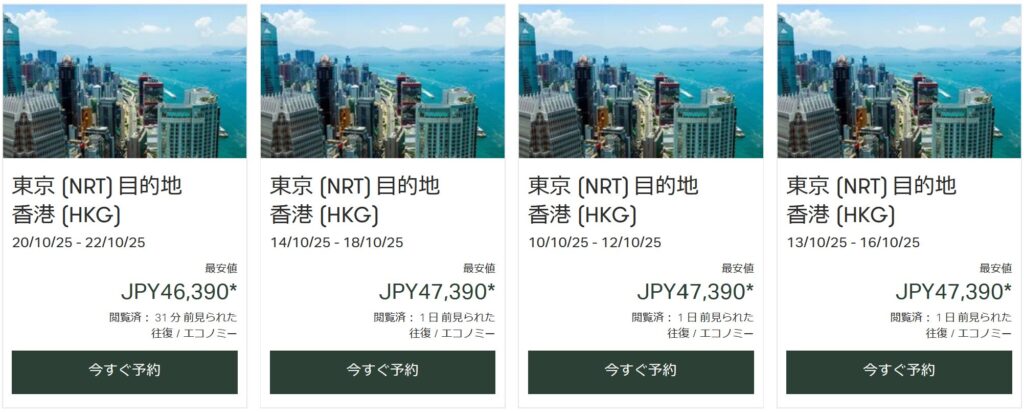Screen dimensions: 1024x412
Task: Open the fare card dated 13/10/25 - 16/10/25
Action: [898, 200]
